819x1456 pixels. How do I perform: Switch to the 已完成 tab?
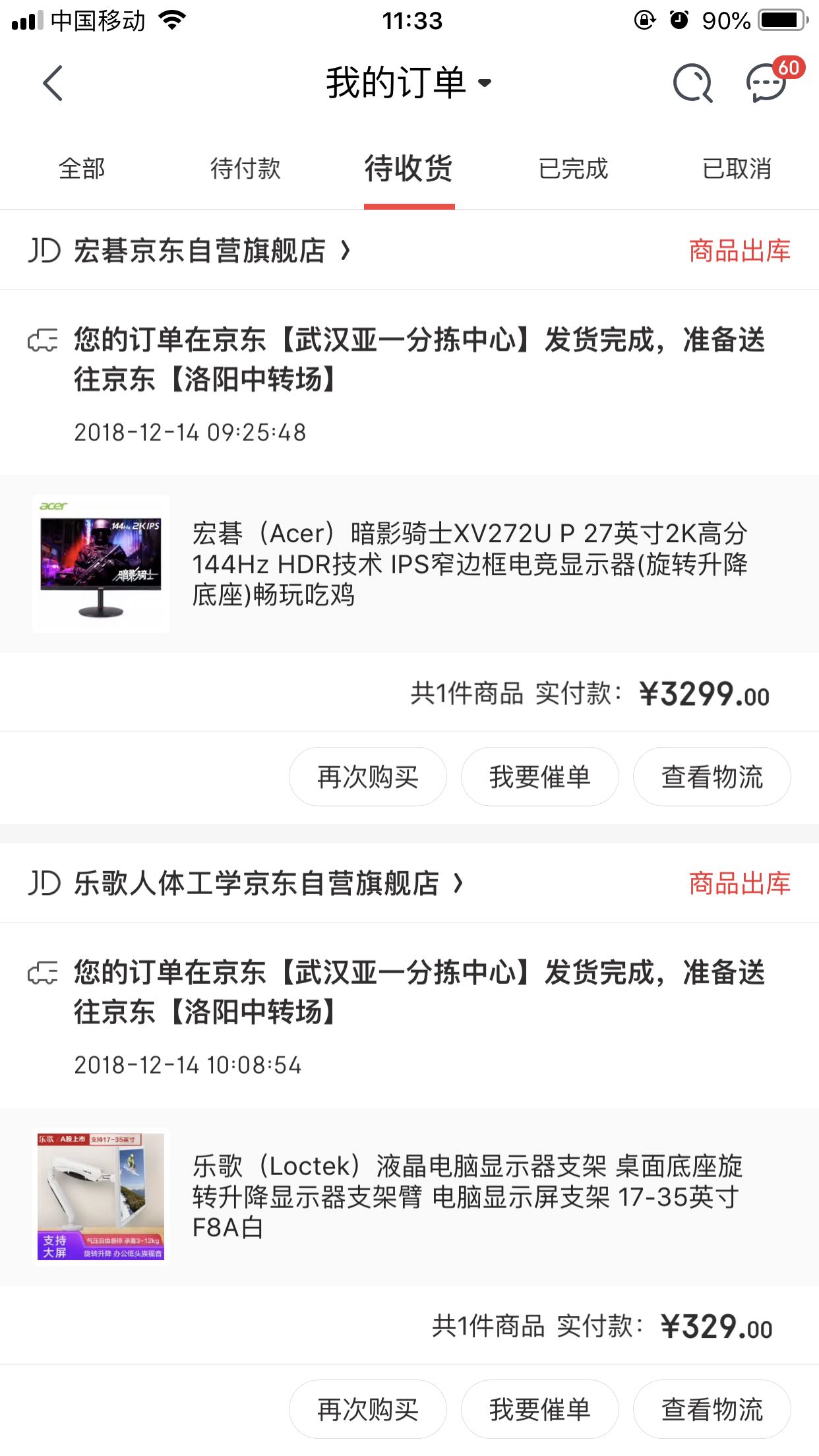pyautogui.click(x=573, y=169)
